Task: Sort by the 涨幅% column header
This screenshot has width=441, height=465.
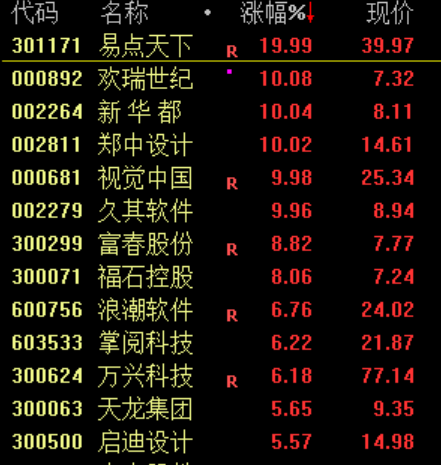Action: point(277,13)
